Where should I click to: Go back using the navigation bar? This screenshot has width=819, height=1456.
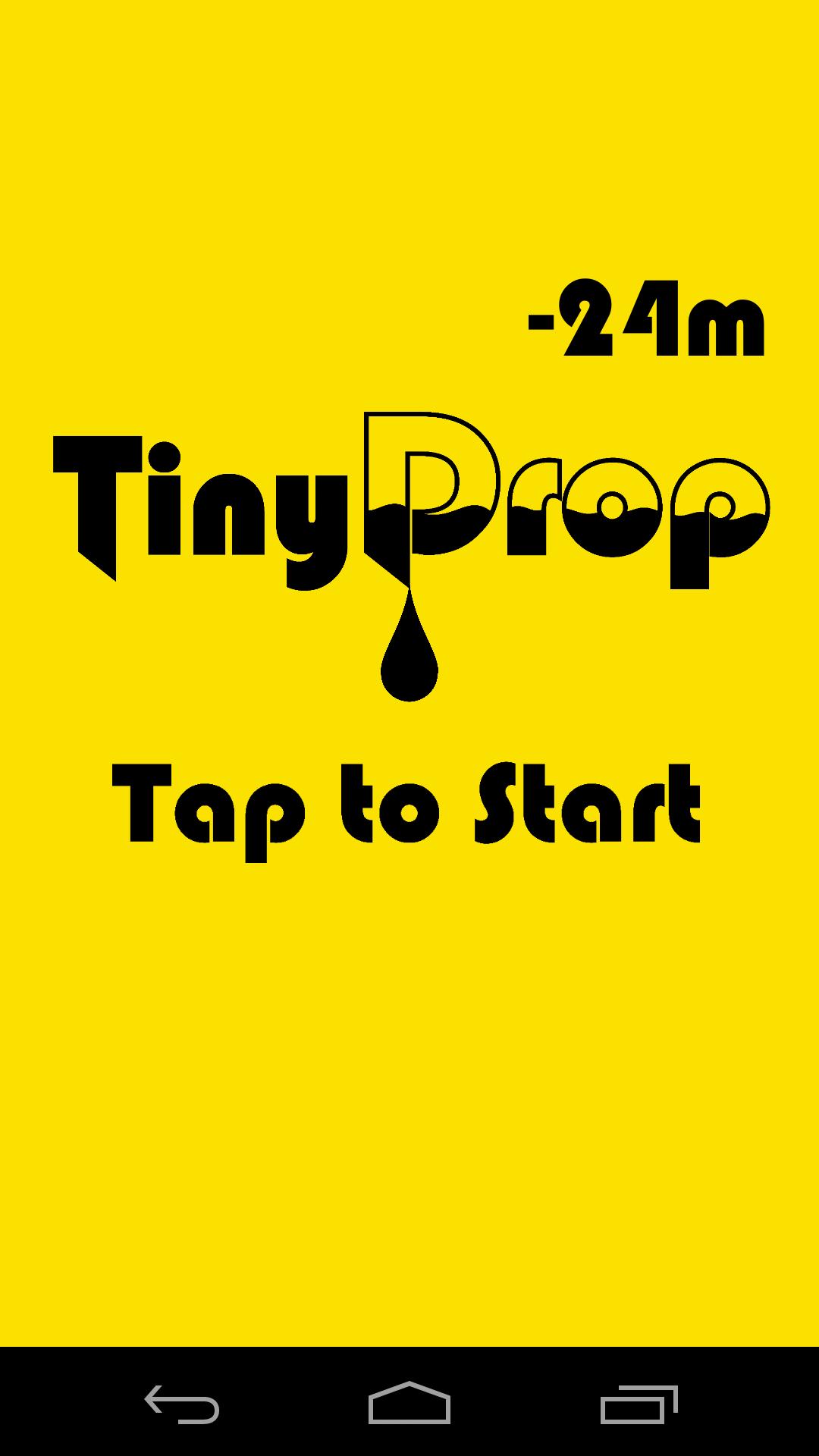181,1404
